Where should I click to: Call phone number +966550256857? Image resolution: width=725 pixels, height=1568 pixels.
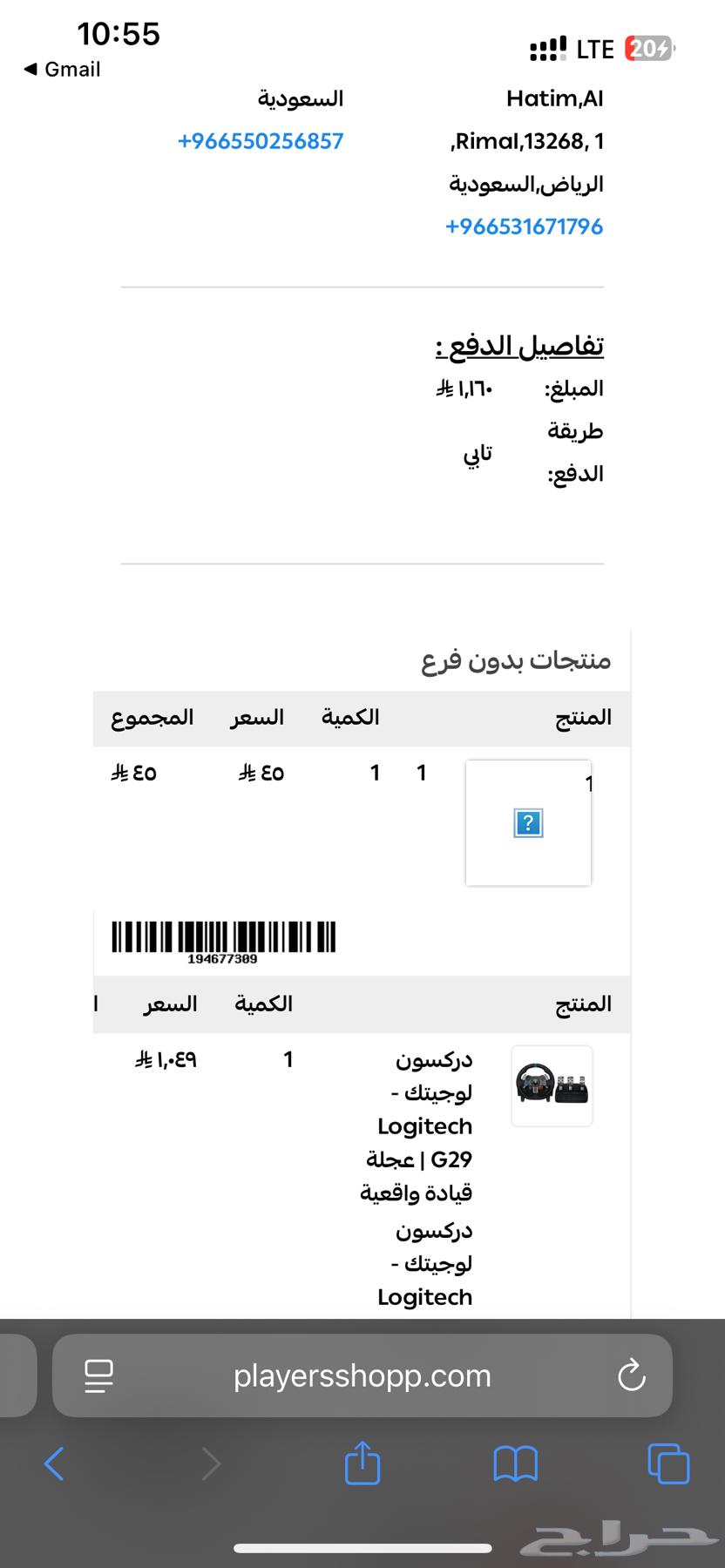pos(261,141)
